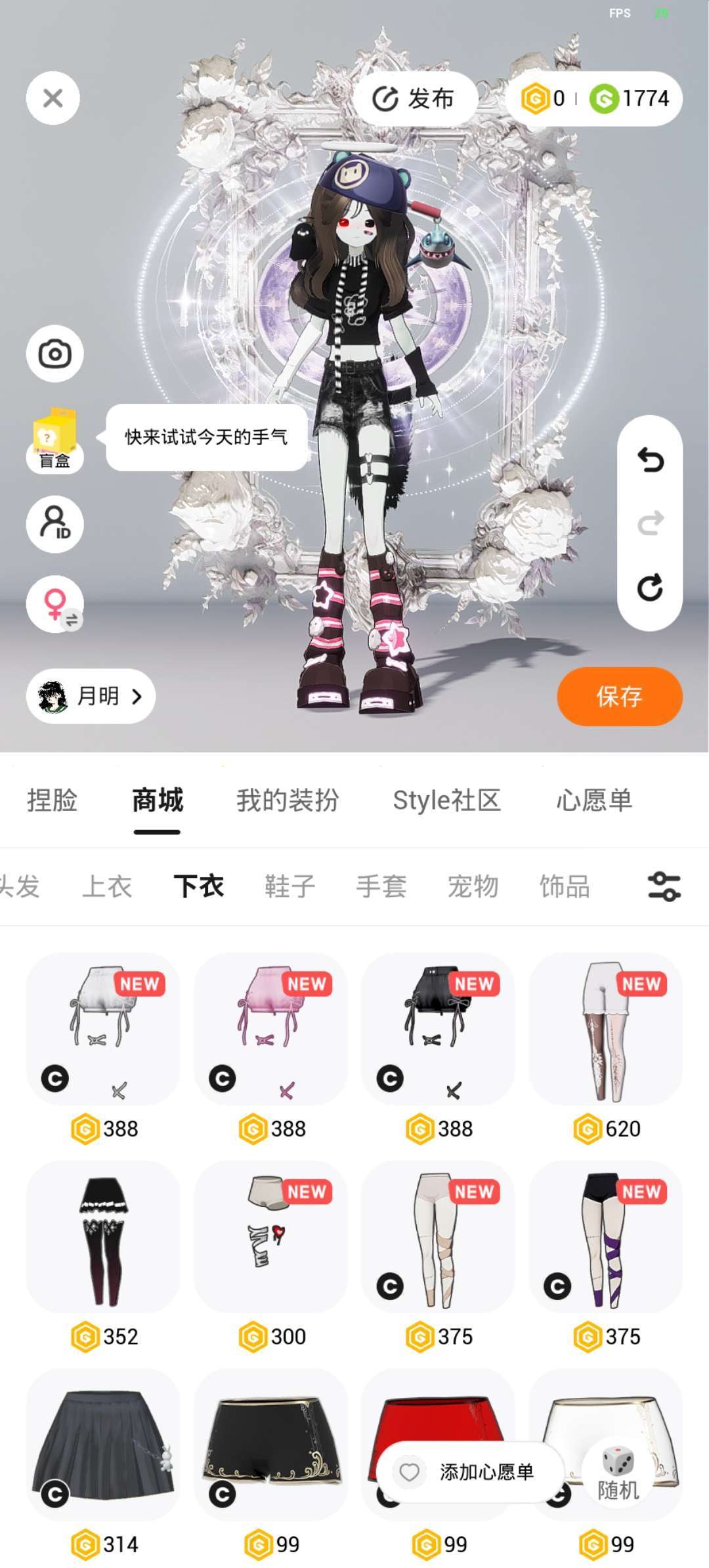The image size is (709, 1568).
Task: Open the Style社区 tab
Action: point(446,800)
